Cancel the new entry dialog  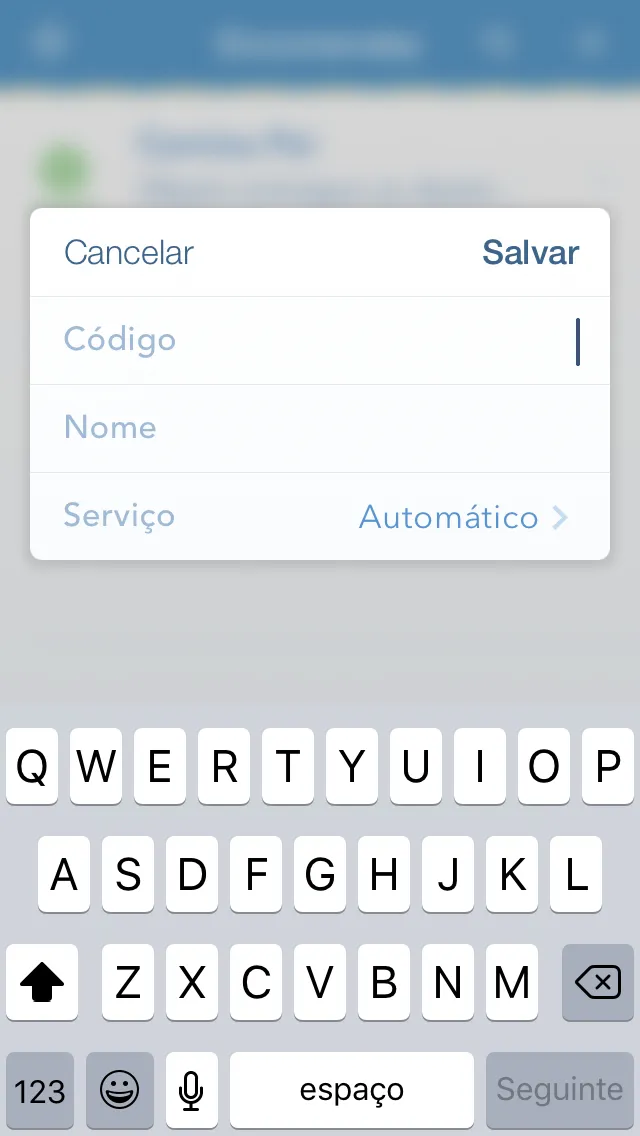[128, 253]
